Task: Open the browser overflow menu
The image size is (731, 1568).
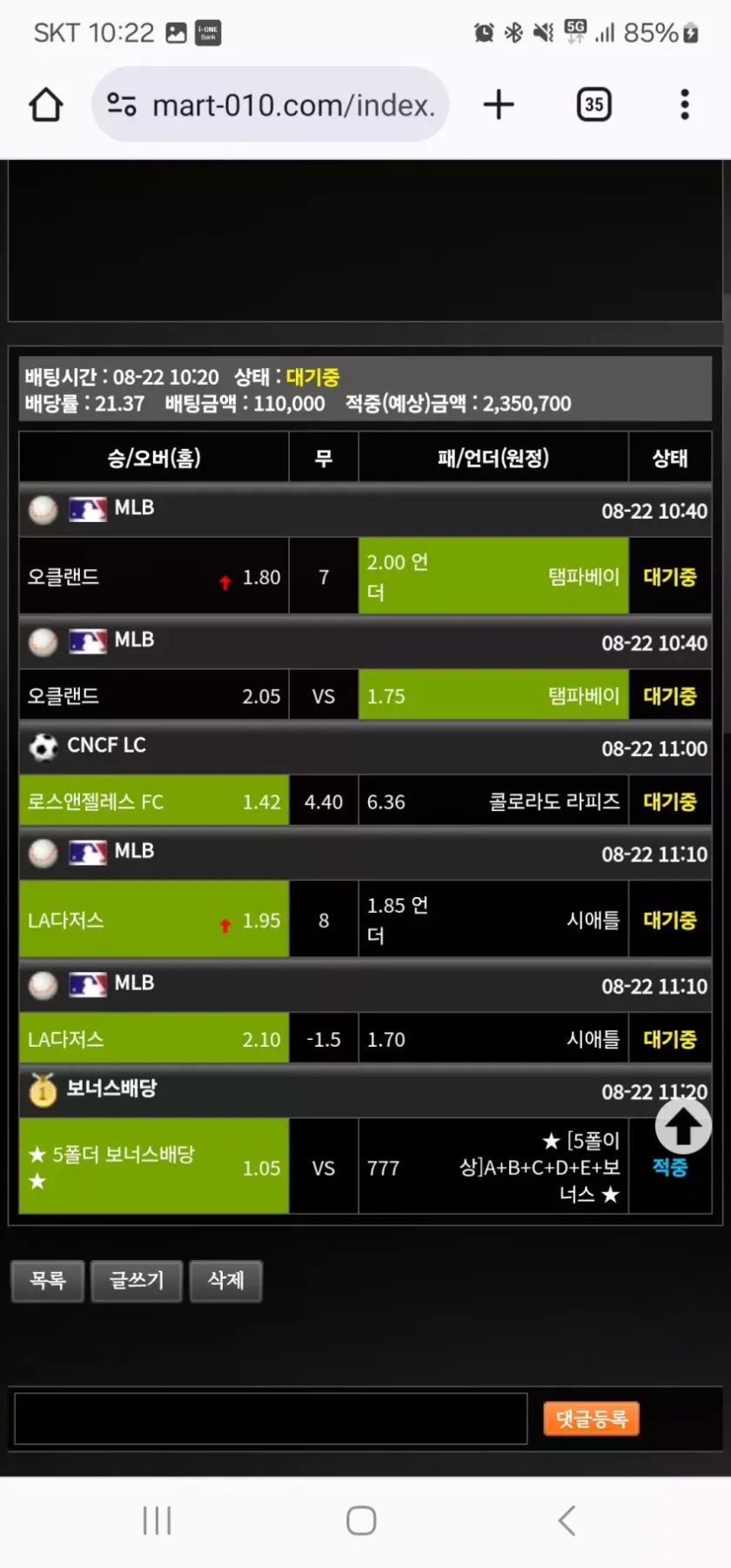Action: pos(685,105)
